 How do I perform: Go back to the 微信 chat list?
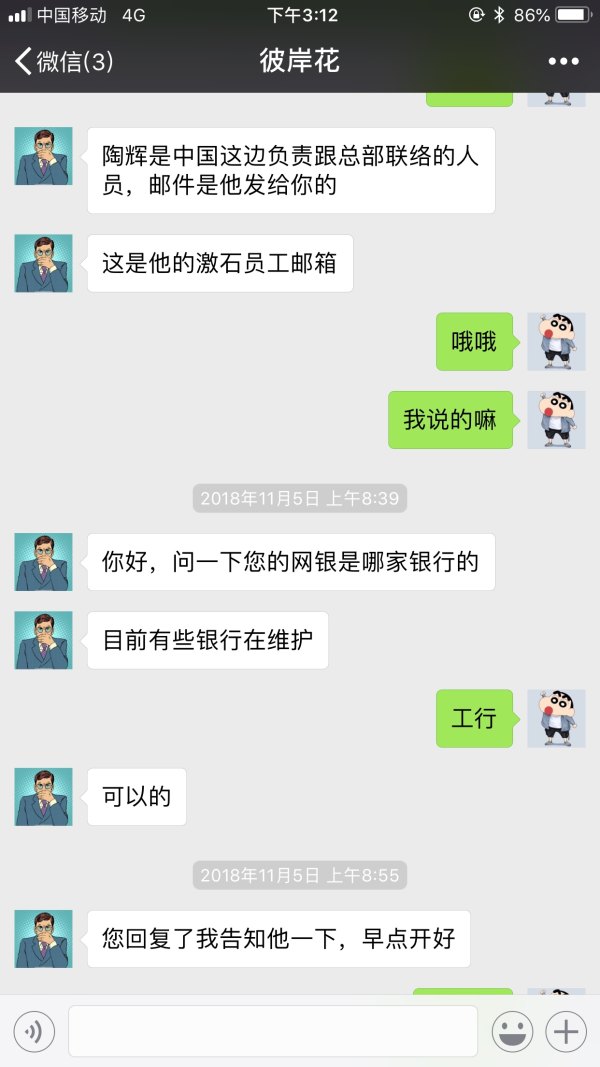click(62, 62)
